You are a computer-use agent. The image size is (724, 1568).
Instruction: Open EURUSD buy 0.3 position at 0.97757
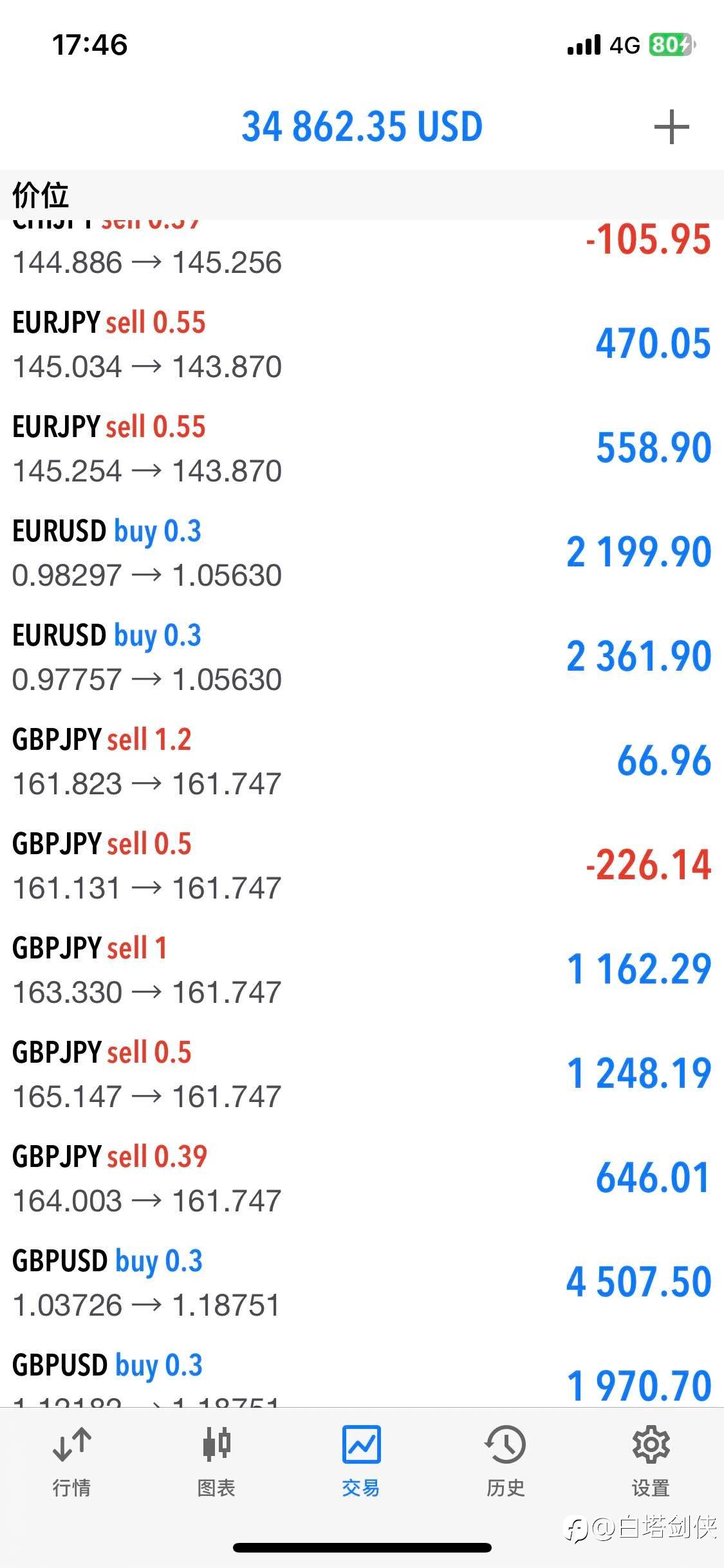(x=362, y=657)
